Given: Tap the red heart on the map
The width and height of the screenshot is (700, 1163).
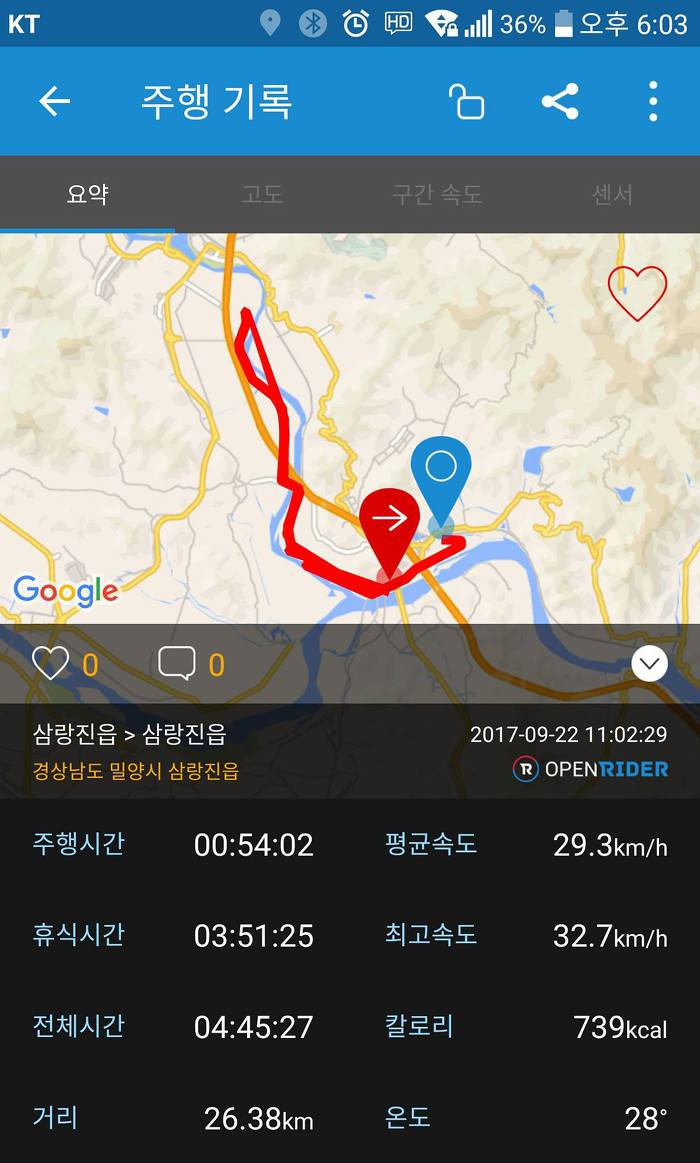Looking at the screenshot, I should [x=638, y=293].
